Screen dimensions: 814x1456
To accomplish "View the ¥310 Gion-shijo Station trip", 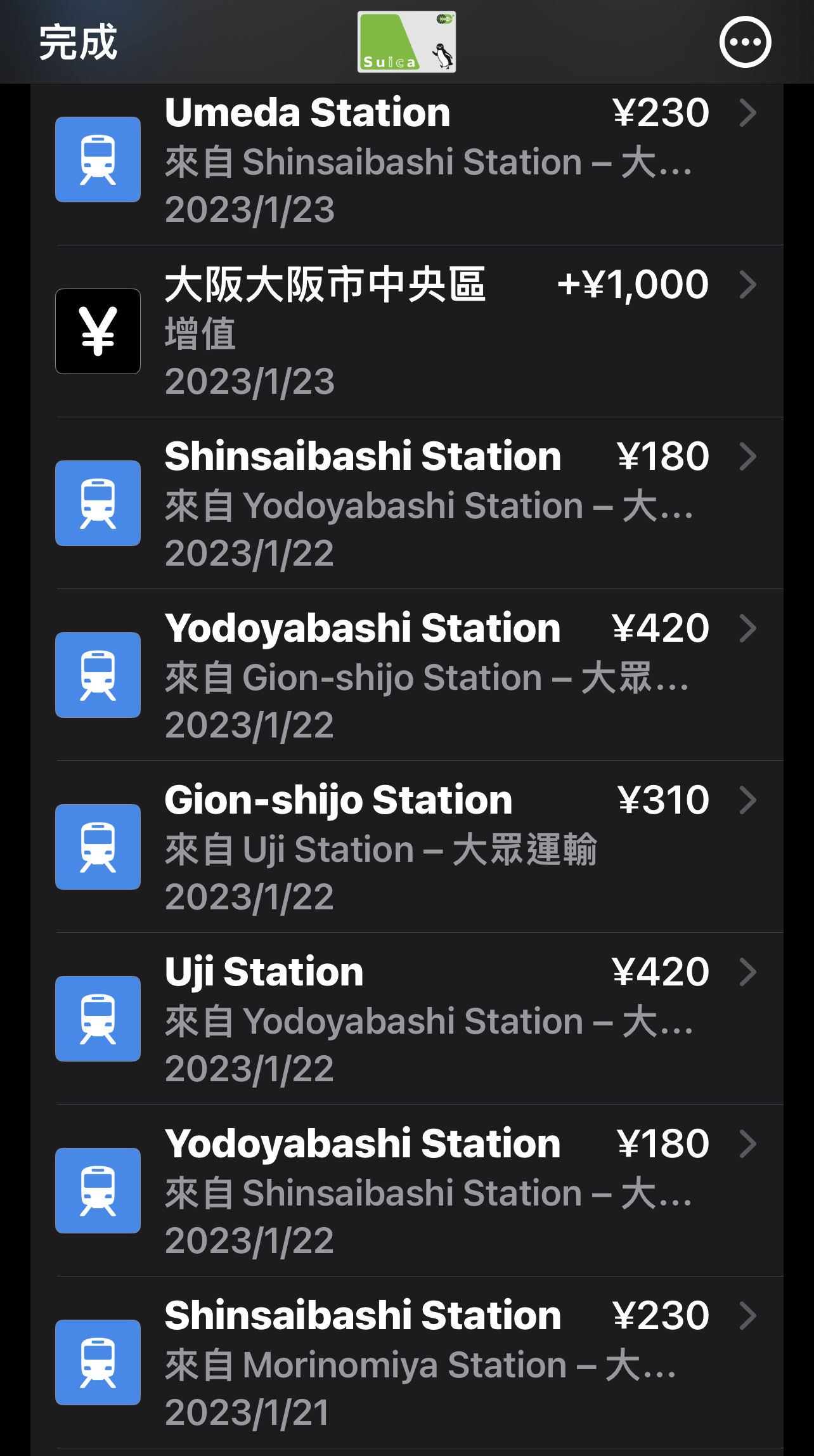I will pyautogui.click(x=407, y=847).
